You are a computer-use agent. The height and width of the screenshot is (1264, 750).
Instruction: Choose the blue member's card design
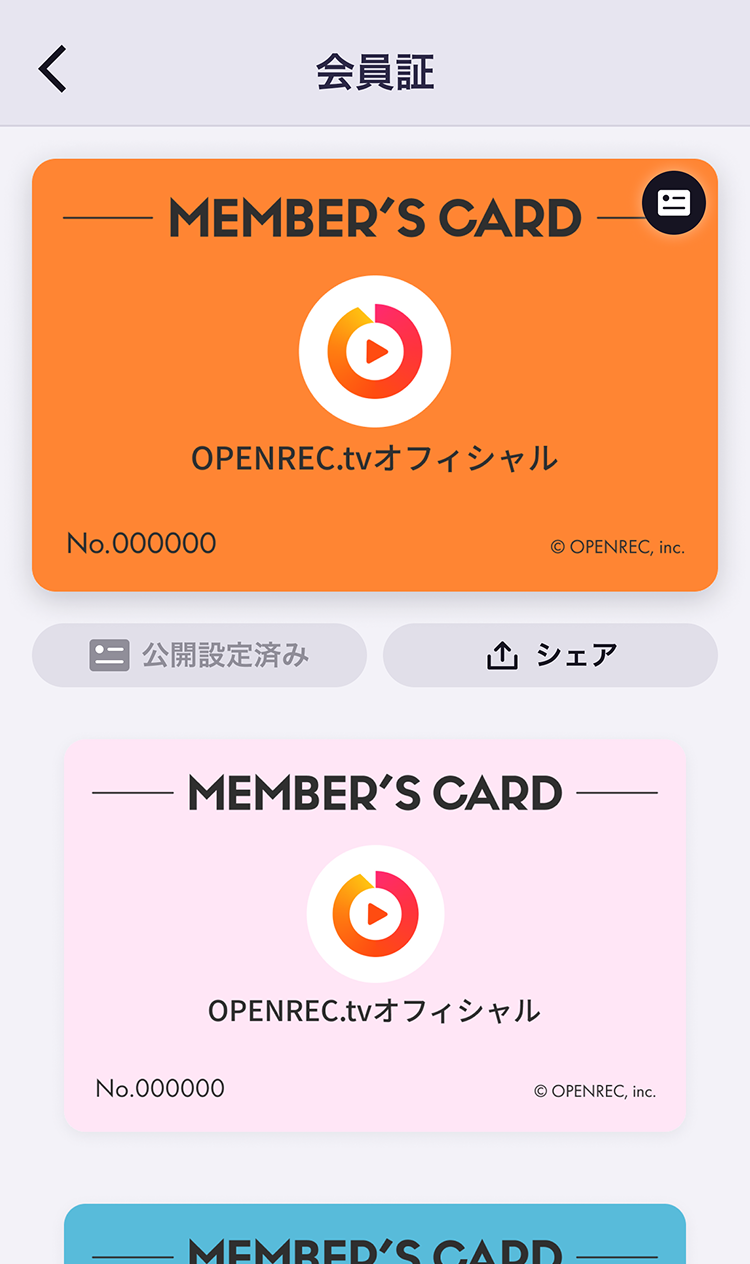375,1235
